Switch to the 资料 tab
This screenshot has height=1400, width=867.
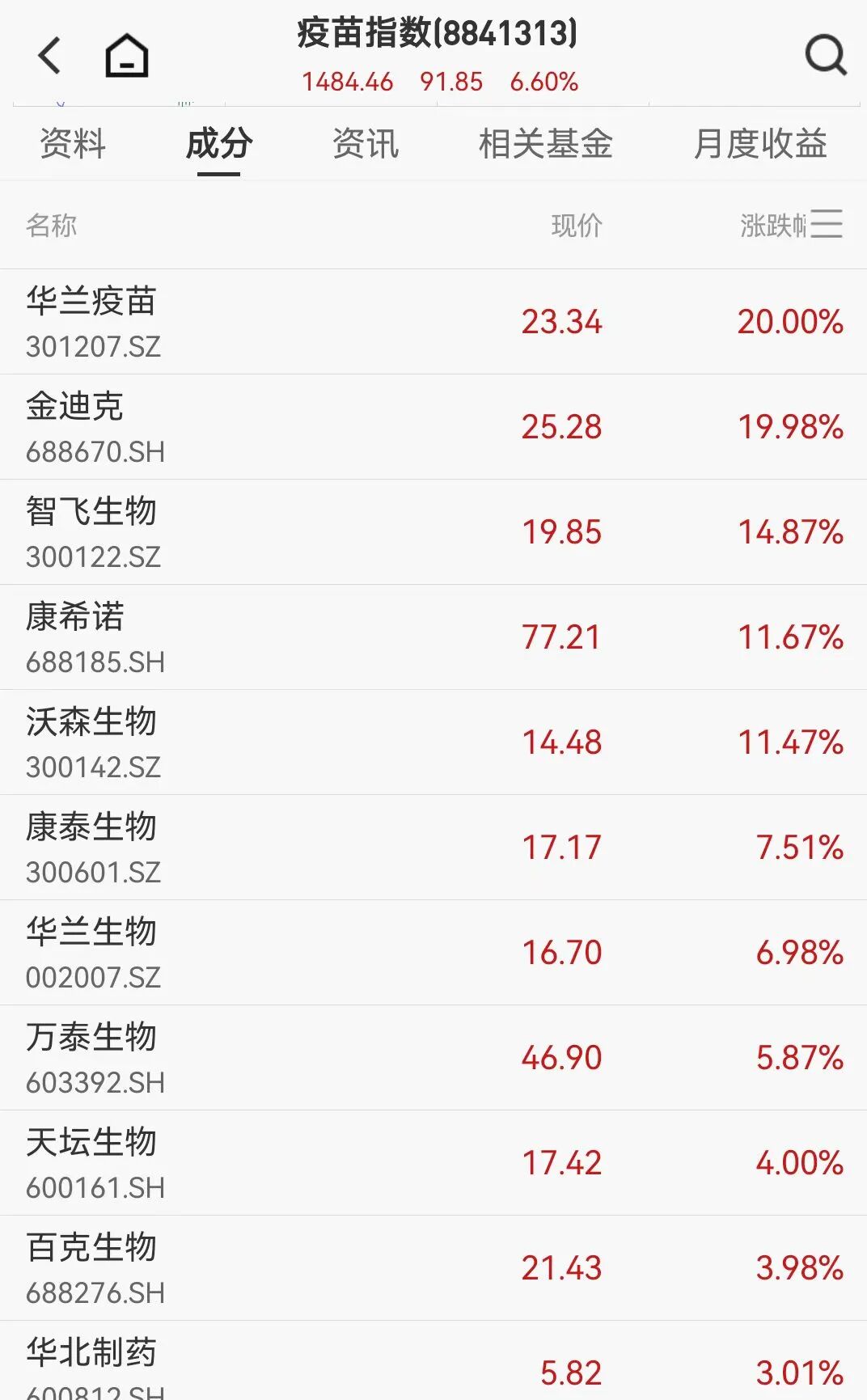[x=71, y=145]
